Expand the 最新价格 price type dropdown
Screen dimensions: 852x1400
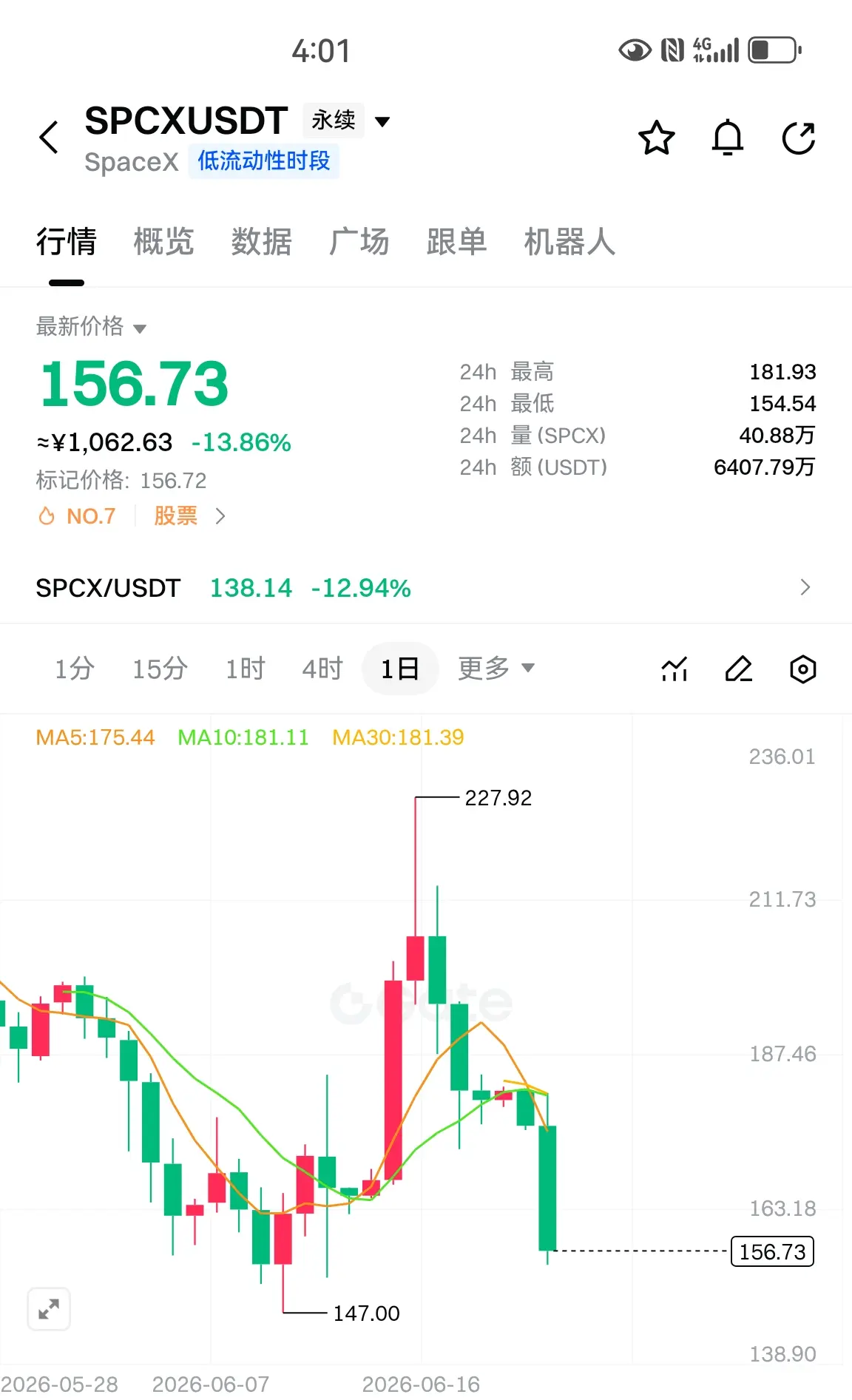(91, 326)
